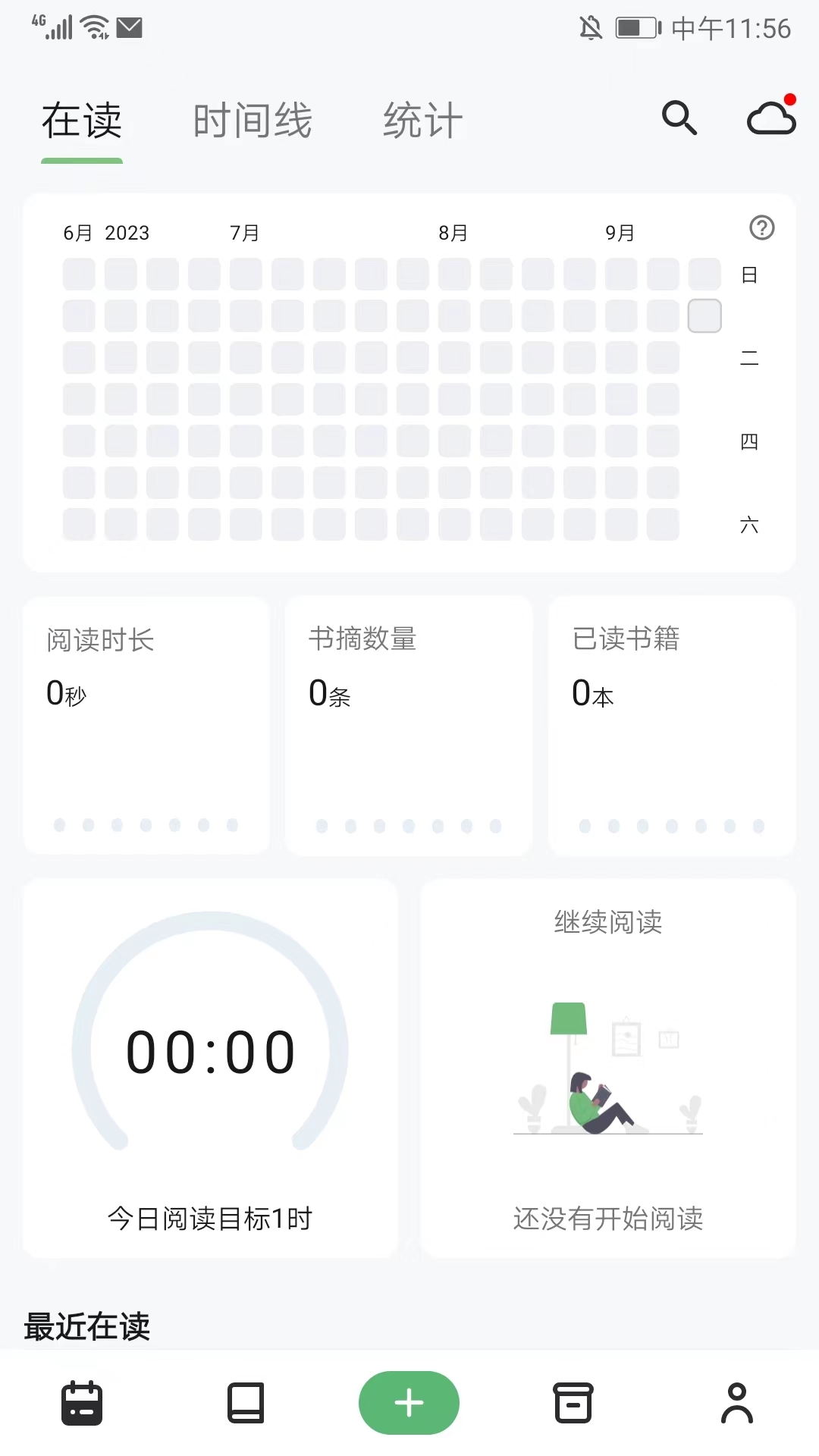The image size is (819, 1456).
Task: Tap the green plus button to add
Action: click(x=409, y=1402)
